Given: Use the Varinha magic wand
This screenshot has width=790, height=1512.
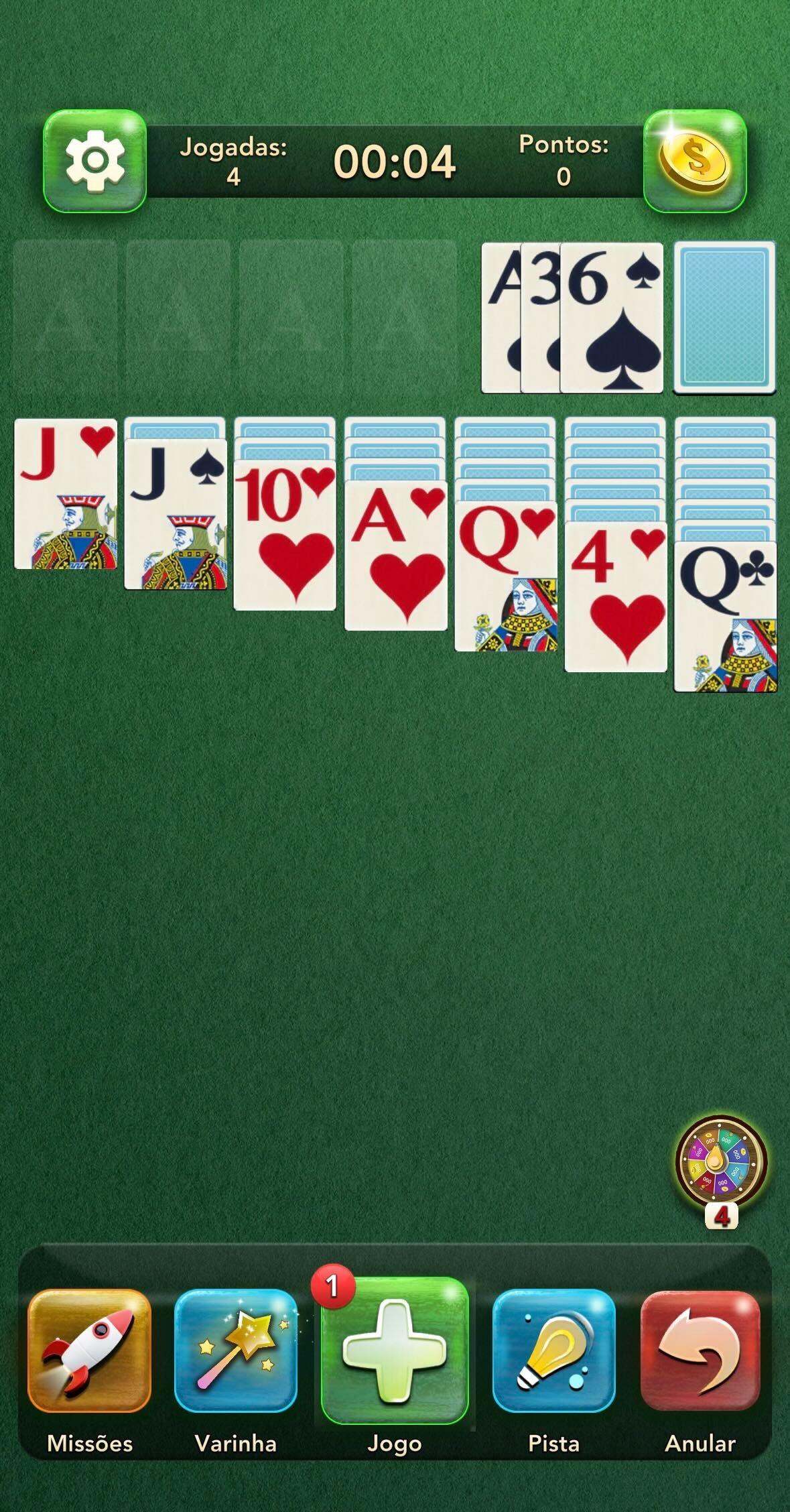Looking at the screenshot, I should point(235,1351).
